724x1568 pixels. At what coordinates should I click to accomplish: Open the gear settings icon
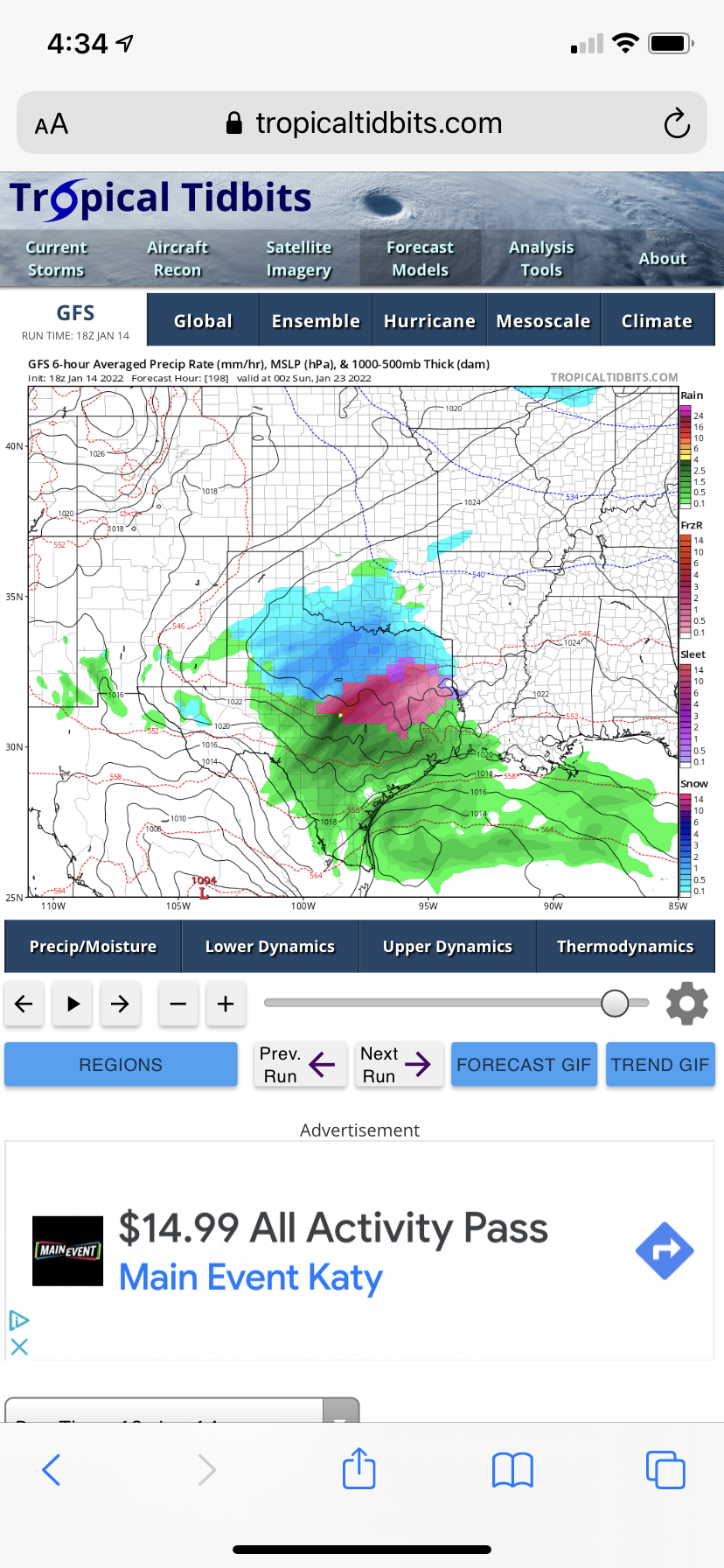click(686, 1004)
